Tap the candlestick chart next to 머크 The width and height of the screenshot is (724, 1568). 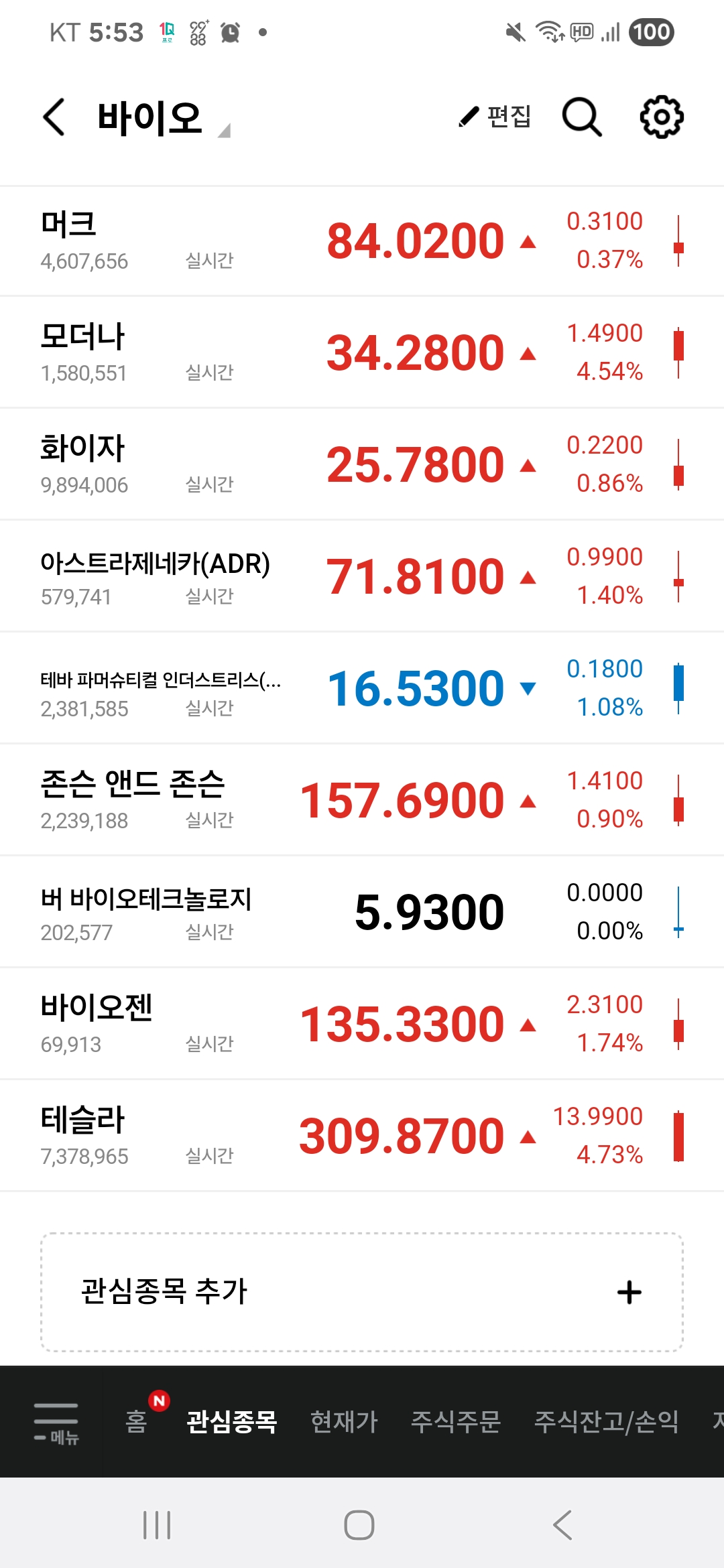pos(679,241)
